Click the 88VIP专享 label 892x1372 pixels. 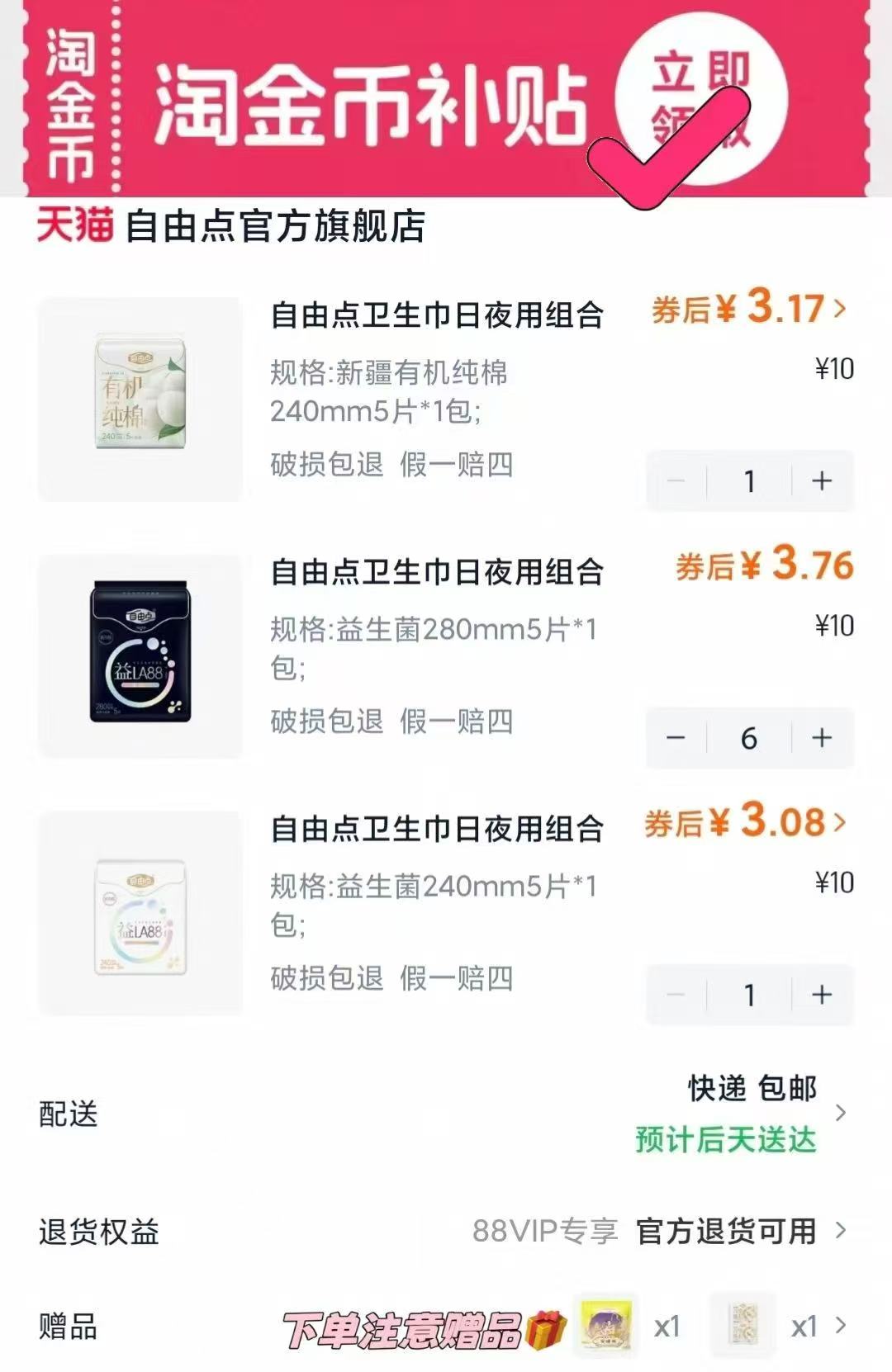547,1230
